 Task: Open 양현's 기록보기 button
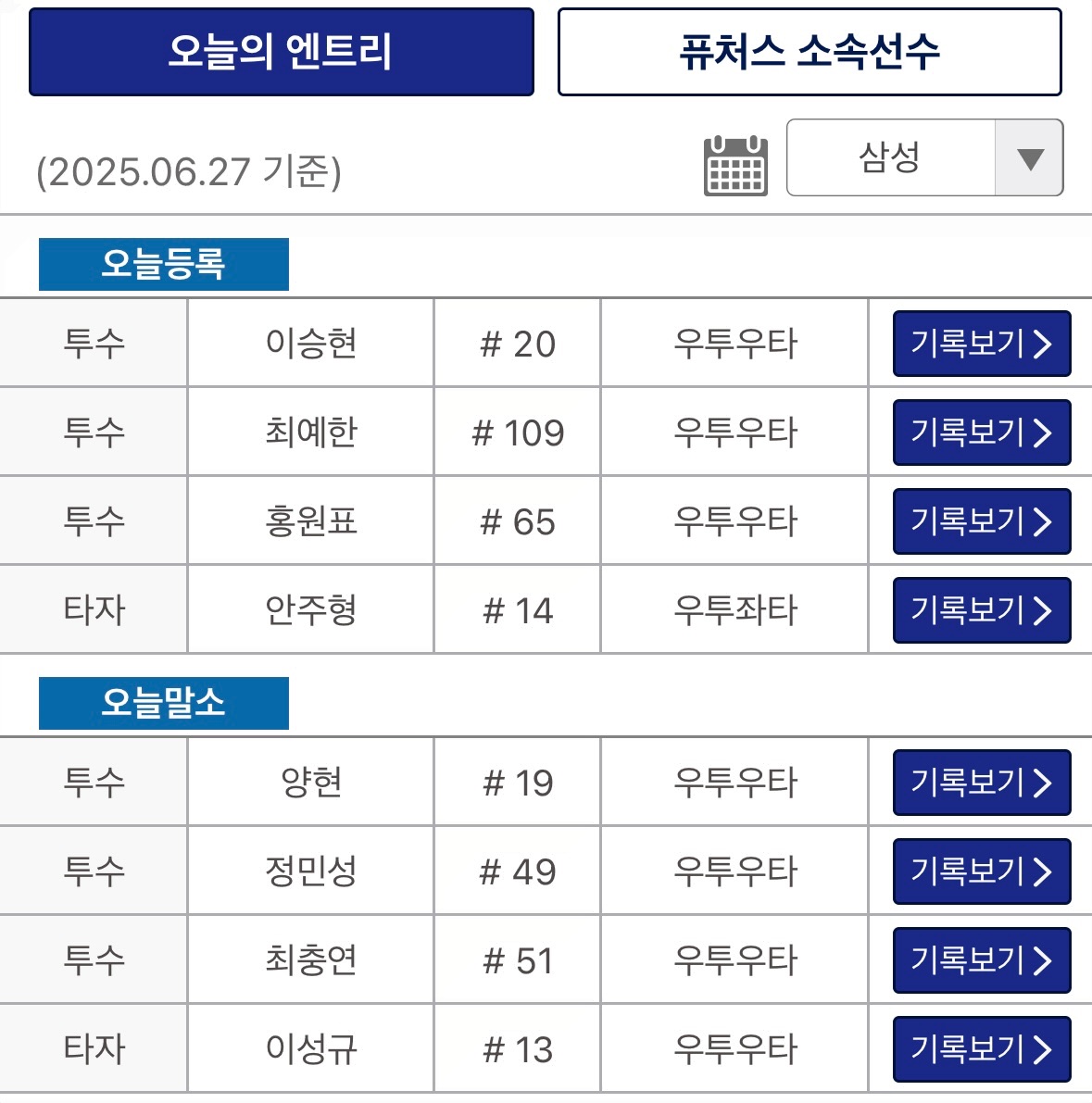click(981, 783)
